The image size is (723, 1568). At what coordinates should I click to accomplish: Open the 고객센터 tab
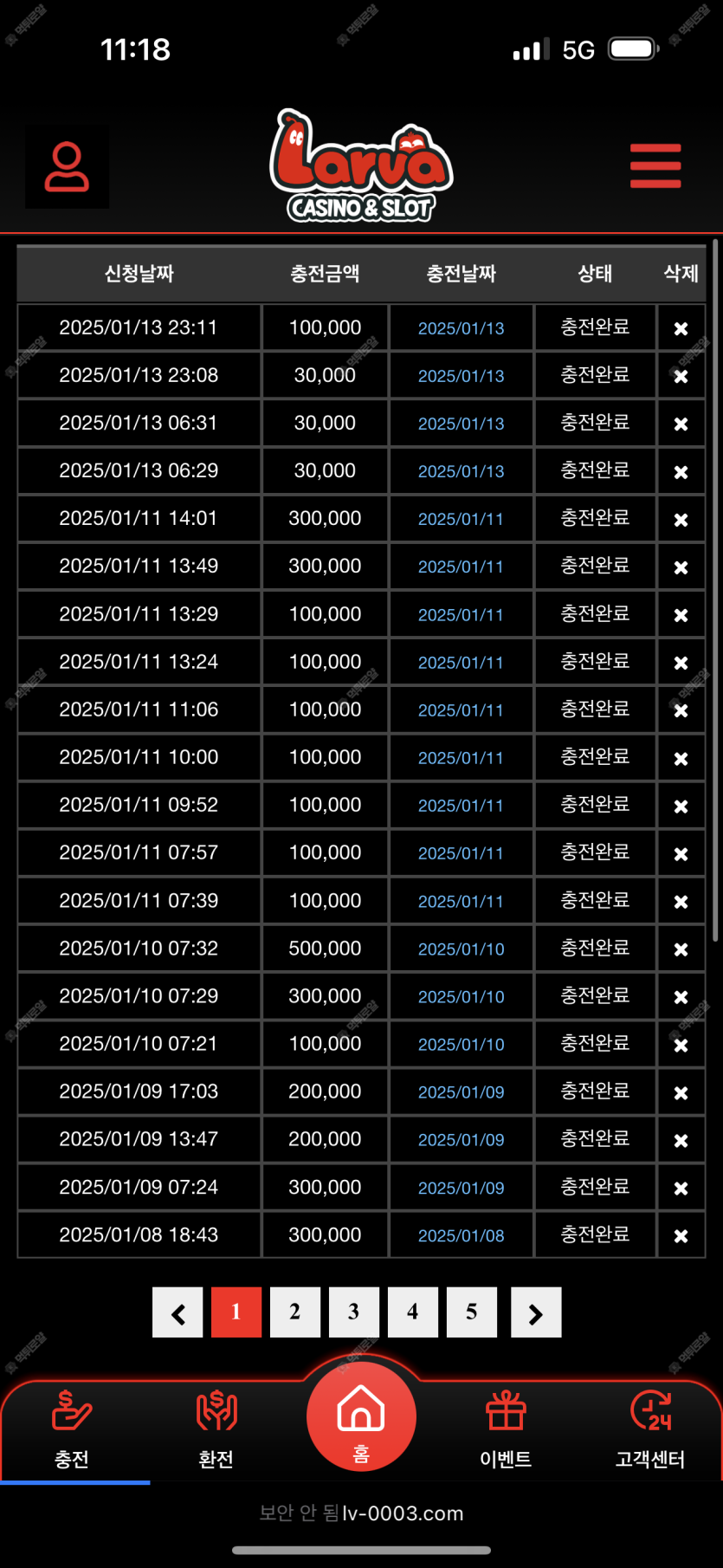pos(650,1429)
